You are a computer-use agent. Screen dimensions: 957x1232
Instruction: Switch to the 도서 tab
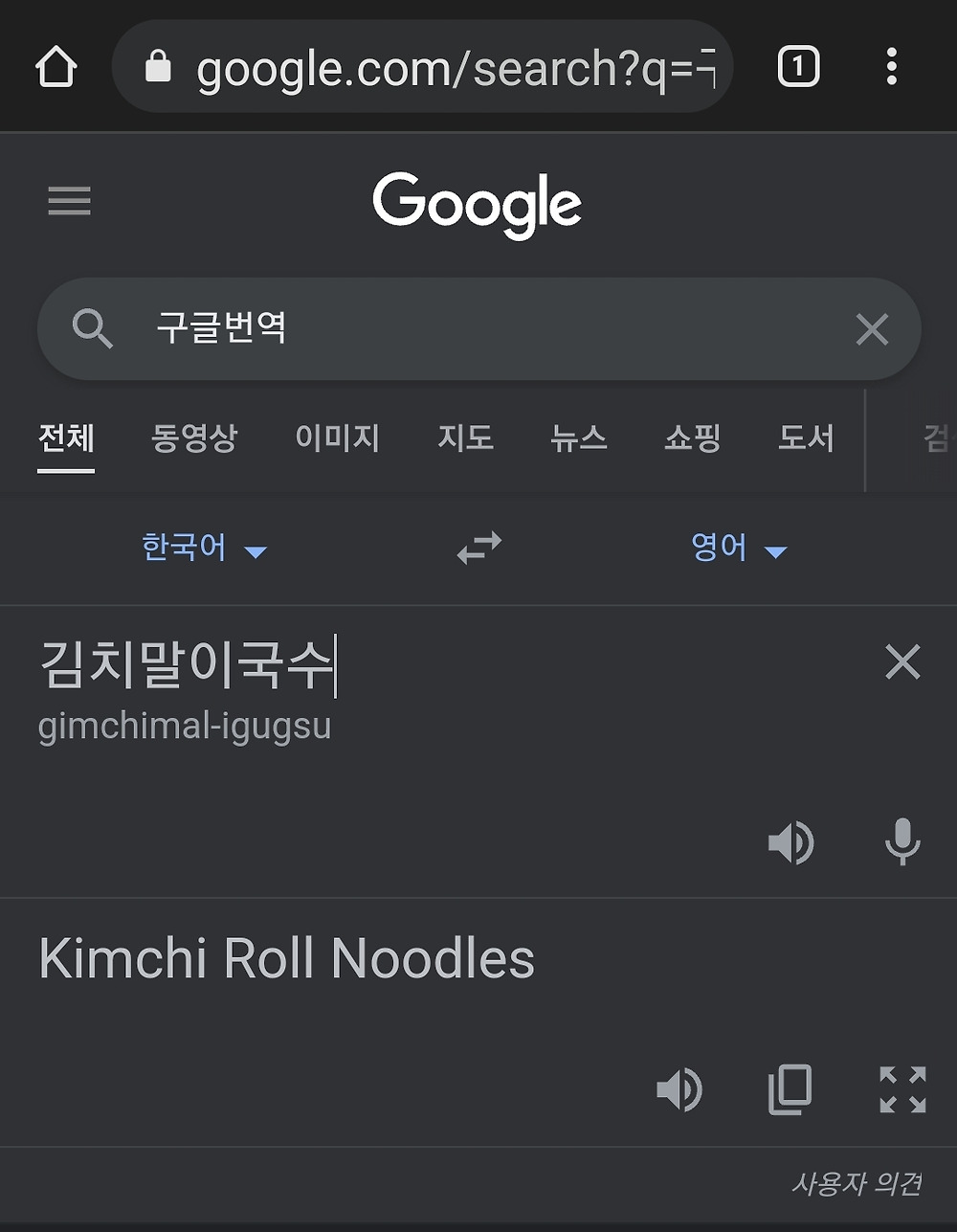click(806, 438)
